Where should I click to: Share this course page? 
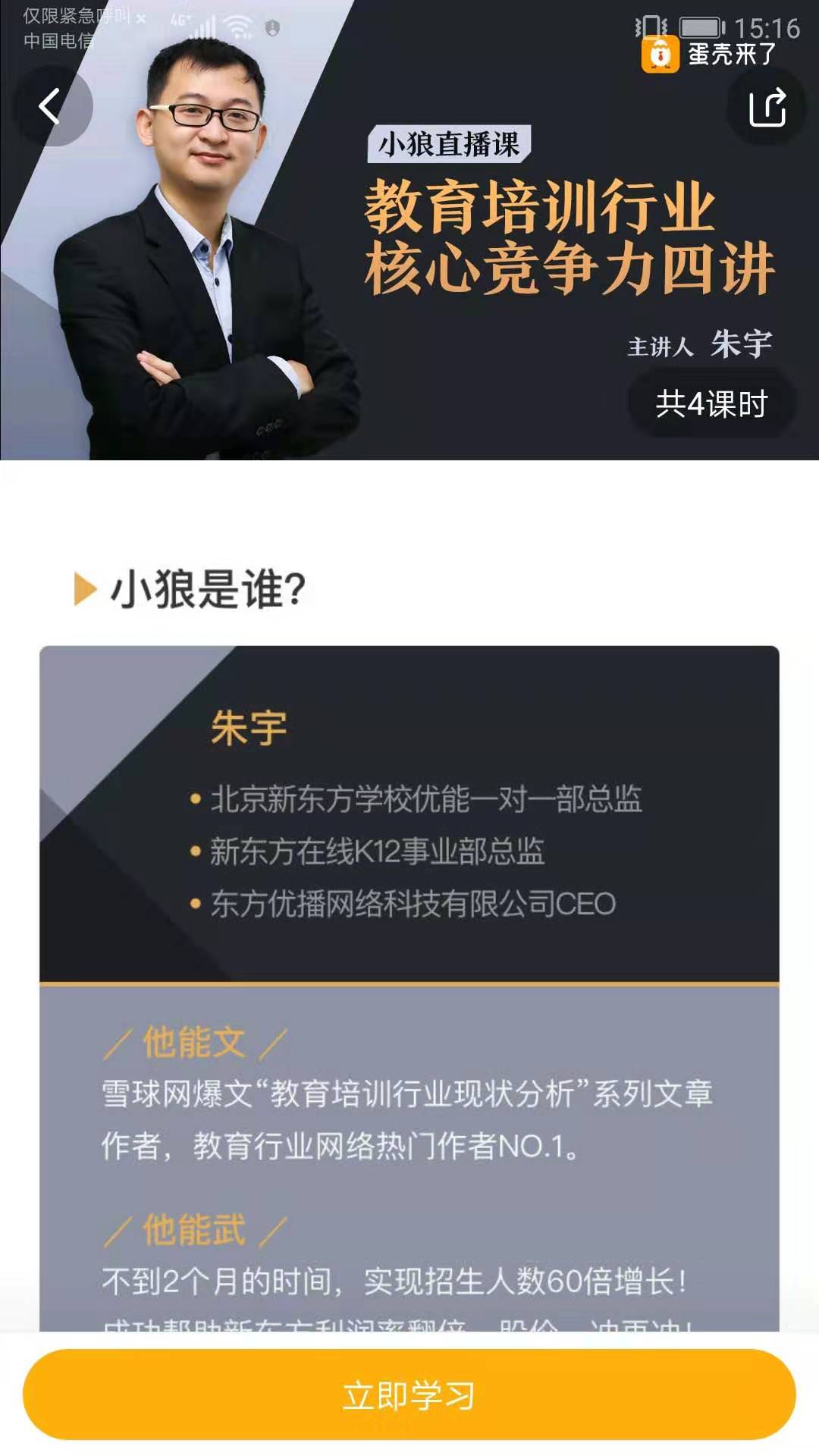point(767,108)
